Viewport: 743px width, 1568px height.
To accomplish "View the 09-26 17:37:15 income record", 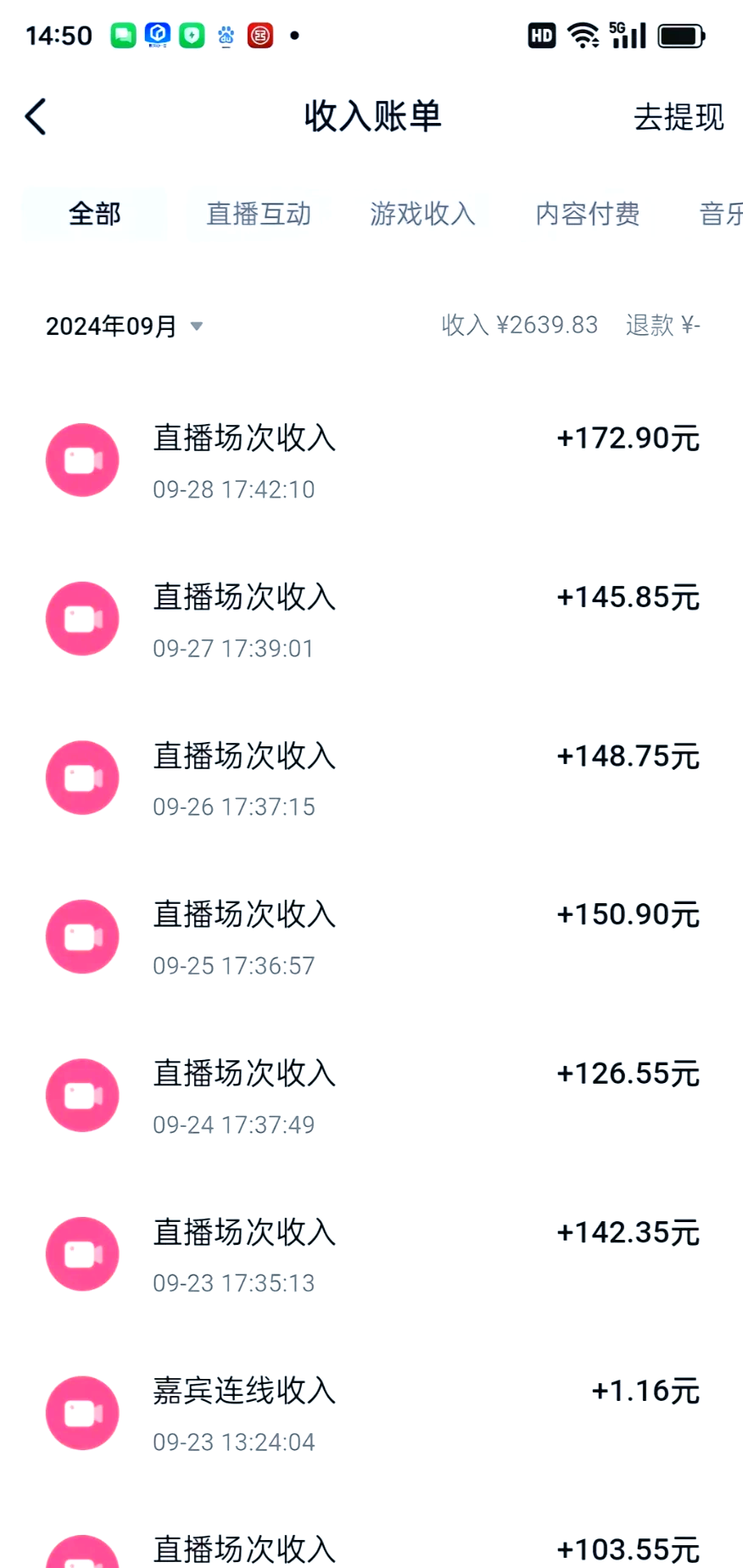I will [371, 778].
